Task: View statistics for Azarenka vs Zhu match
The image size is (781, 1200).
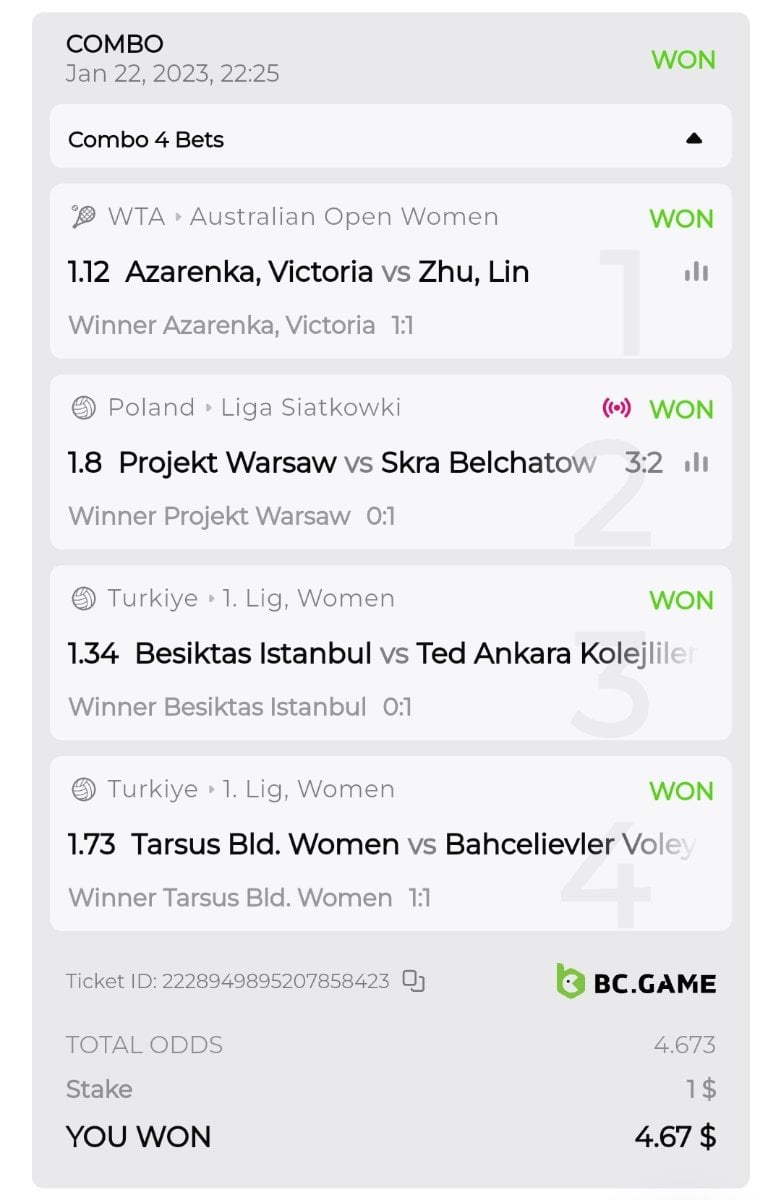Action: pos(696,272)
